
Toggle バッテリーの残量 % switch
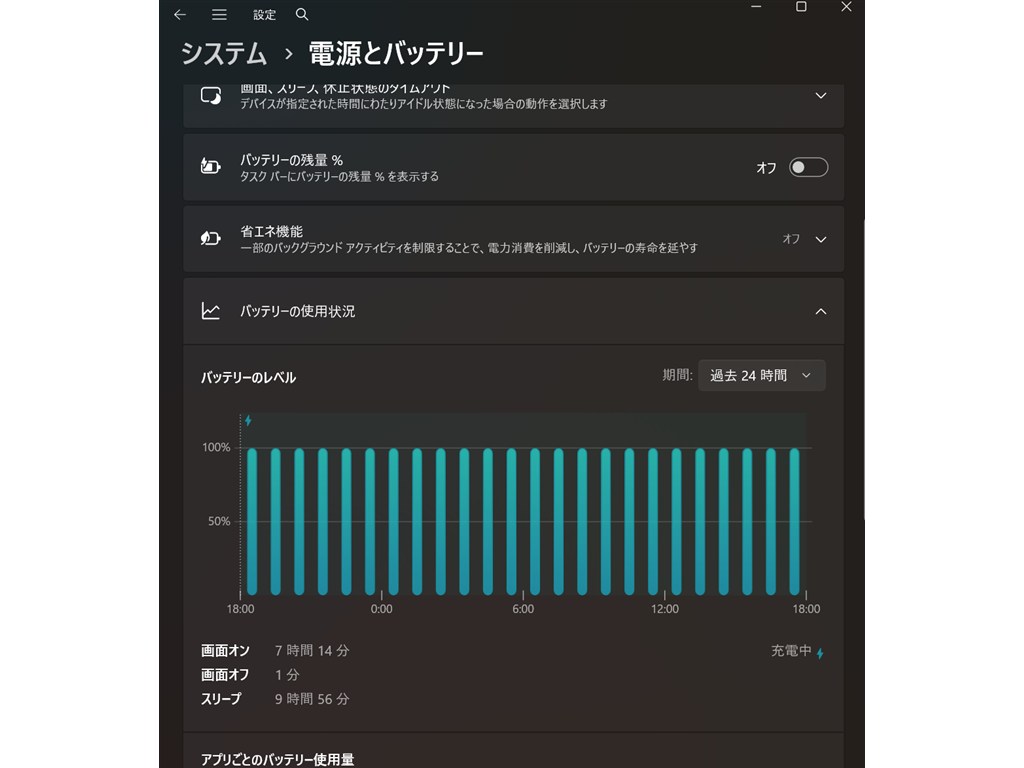coord(808,168)
